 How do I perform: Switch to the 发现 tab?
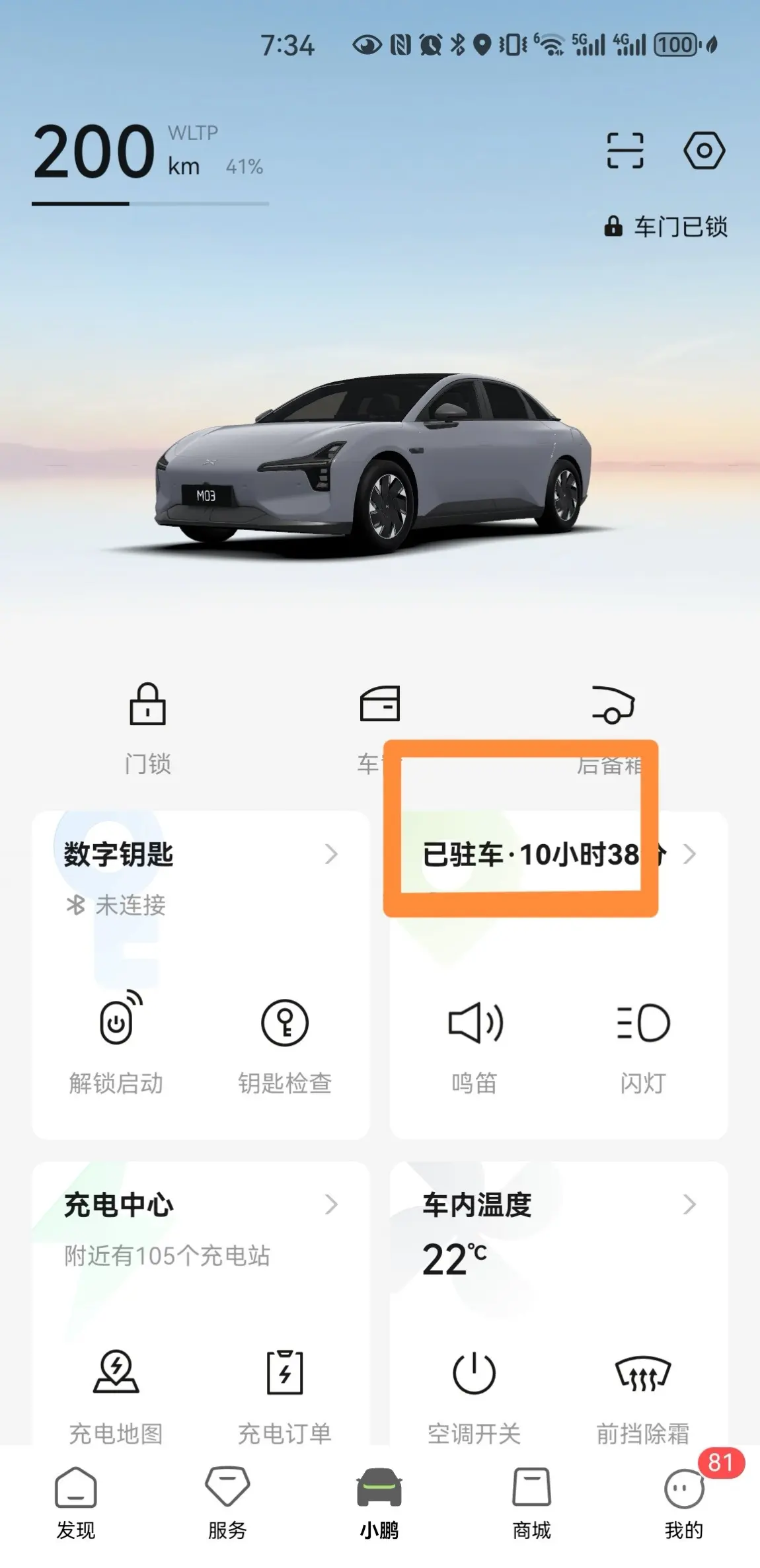point(76,1502)
